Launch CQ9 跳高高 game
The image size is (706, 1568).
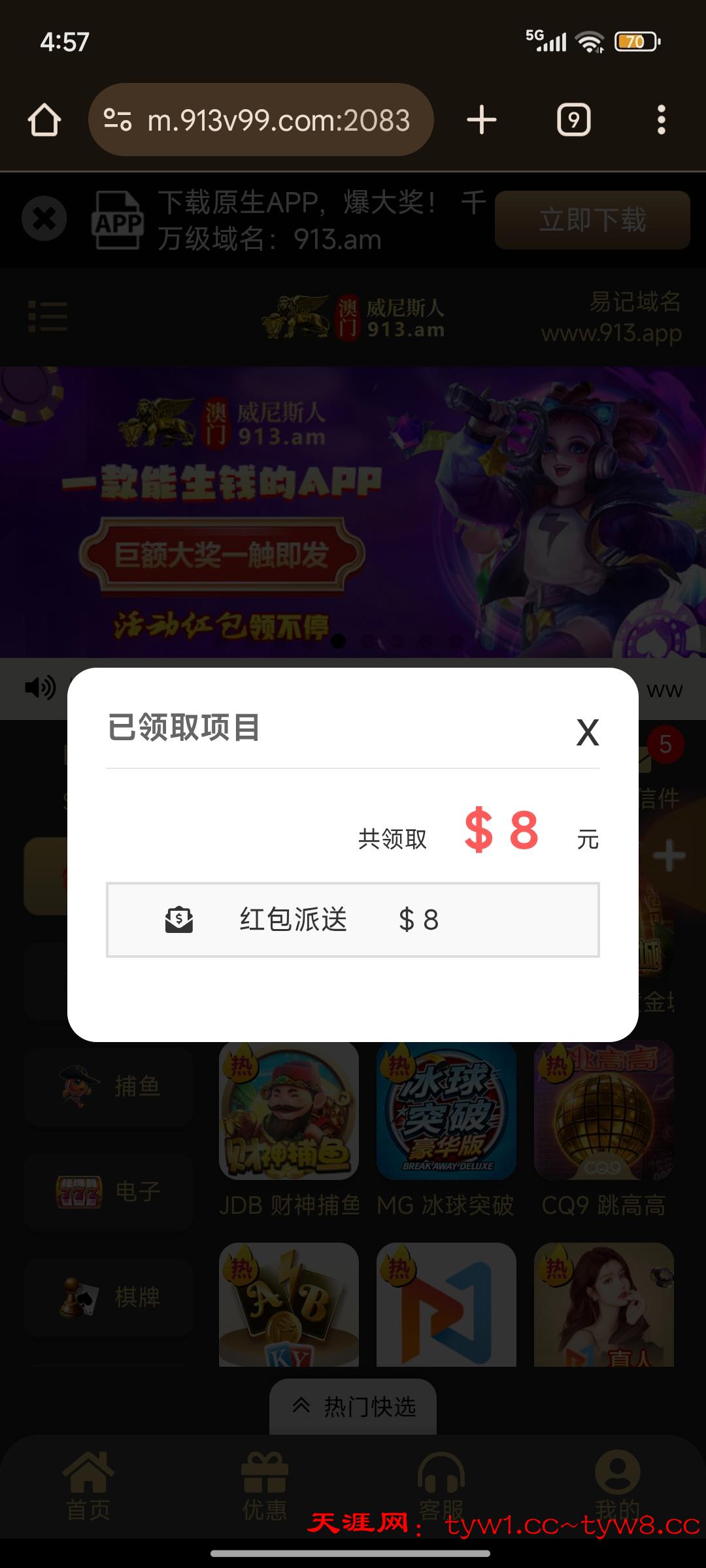click(x=603, y=1111)
